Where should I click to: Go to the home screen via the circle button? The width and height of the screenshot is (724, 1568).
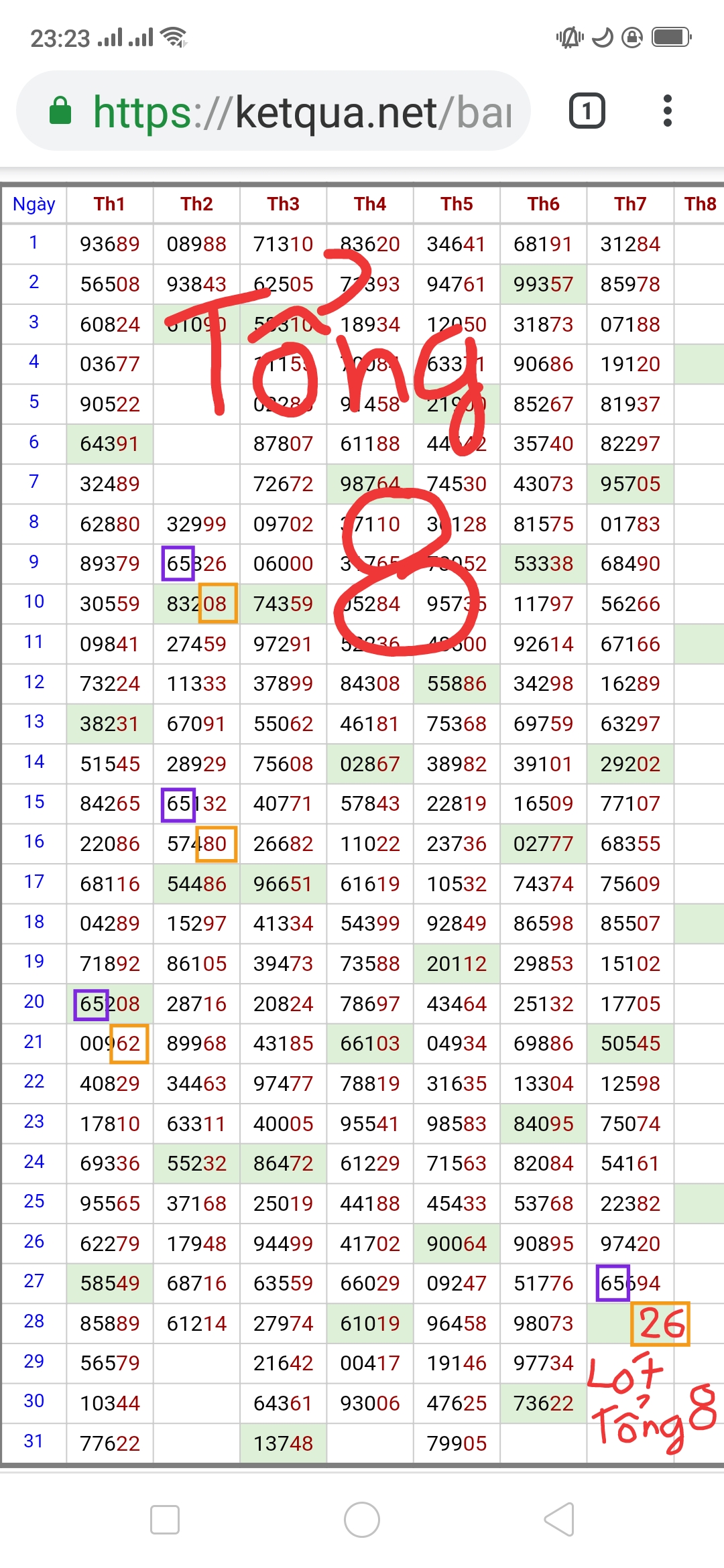pyautogui.click(x=362, y=1520)
